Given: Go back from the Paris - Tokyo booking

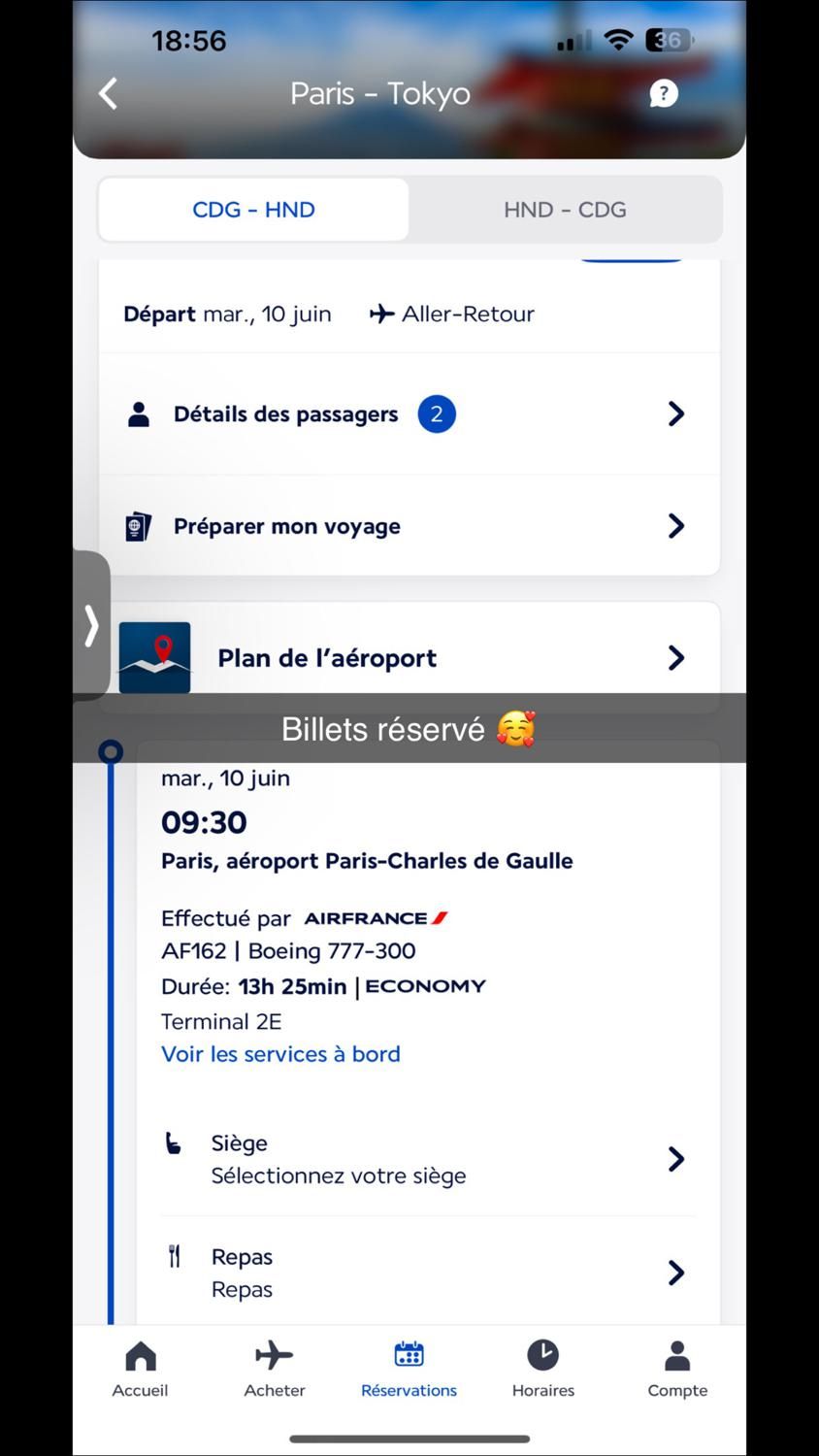Looking at the screenshot, I should tap(109, 94).
